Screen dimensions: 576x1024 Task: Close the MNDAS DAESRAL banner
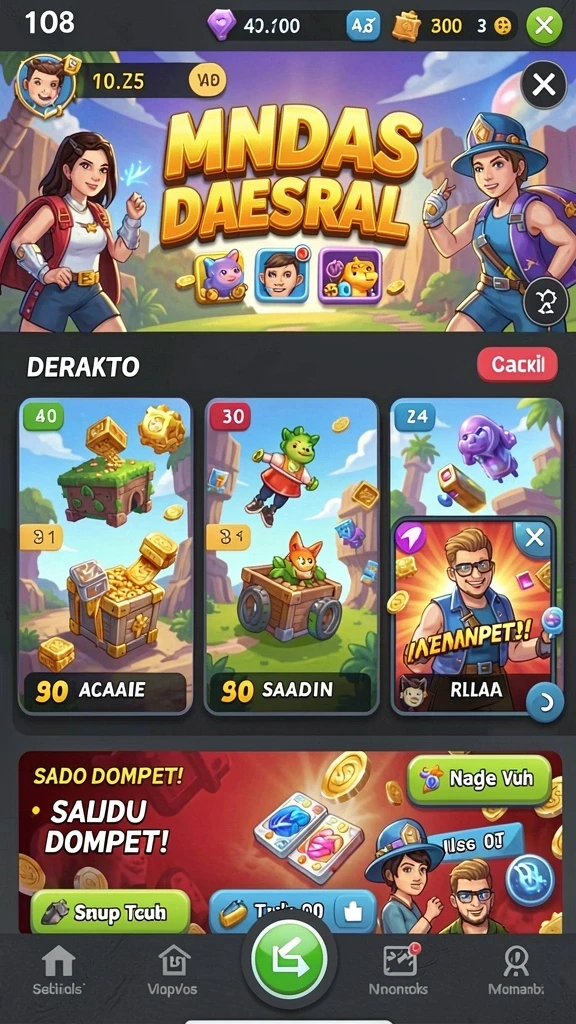[x=543, y=84]
